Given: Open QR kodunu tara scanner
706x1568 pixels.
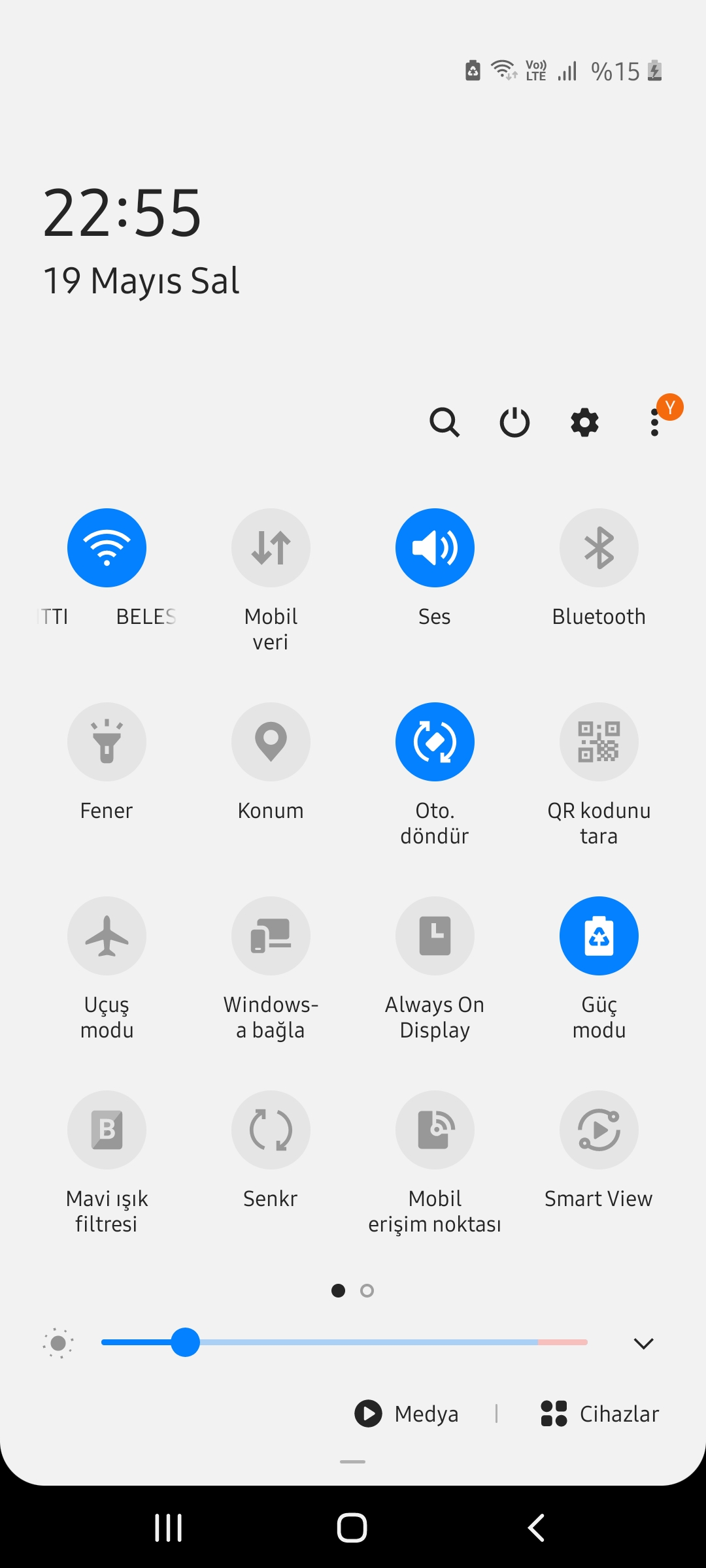Looking at the screenshot, I should [599, 742].
